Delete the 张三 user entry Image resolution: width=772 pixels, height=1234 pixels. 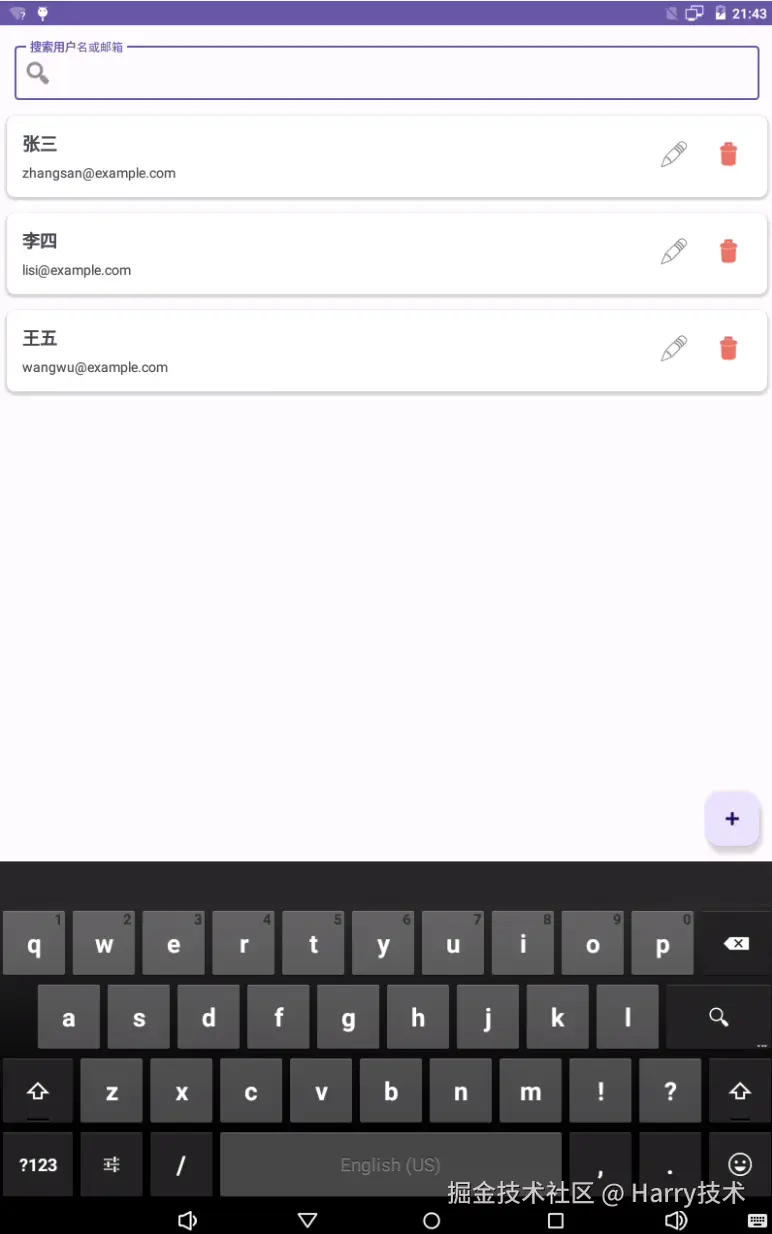click(x=728, y=154)
